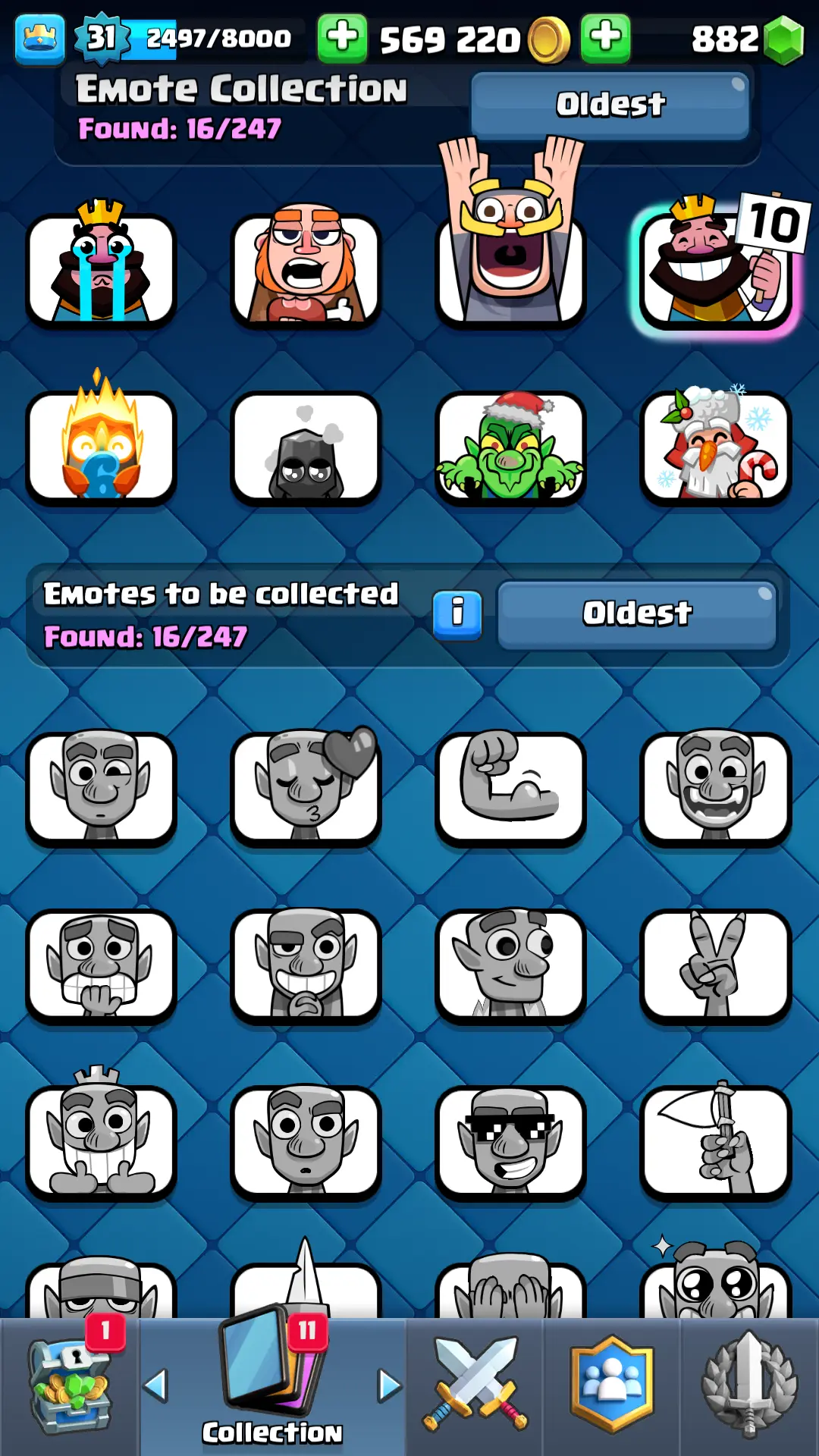Open the player profile crown icon
Image resolution: width=819 pixels, height=1456 pixels.
pyautogui.click(x=39, y=38)
